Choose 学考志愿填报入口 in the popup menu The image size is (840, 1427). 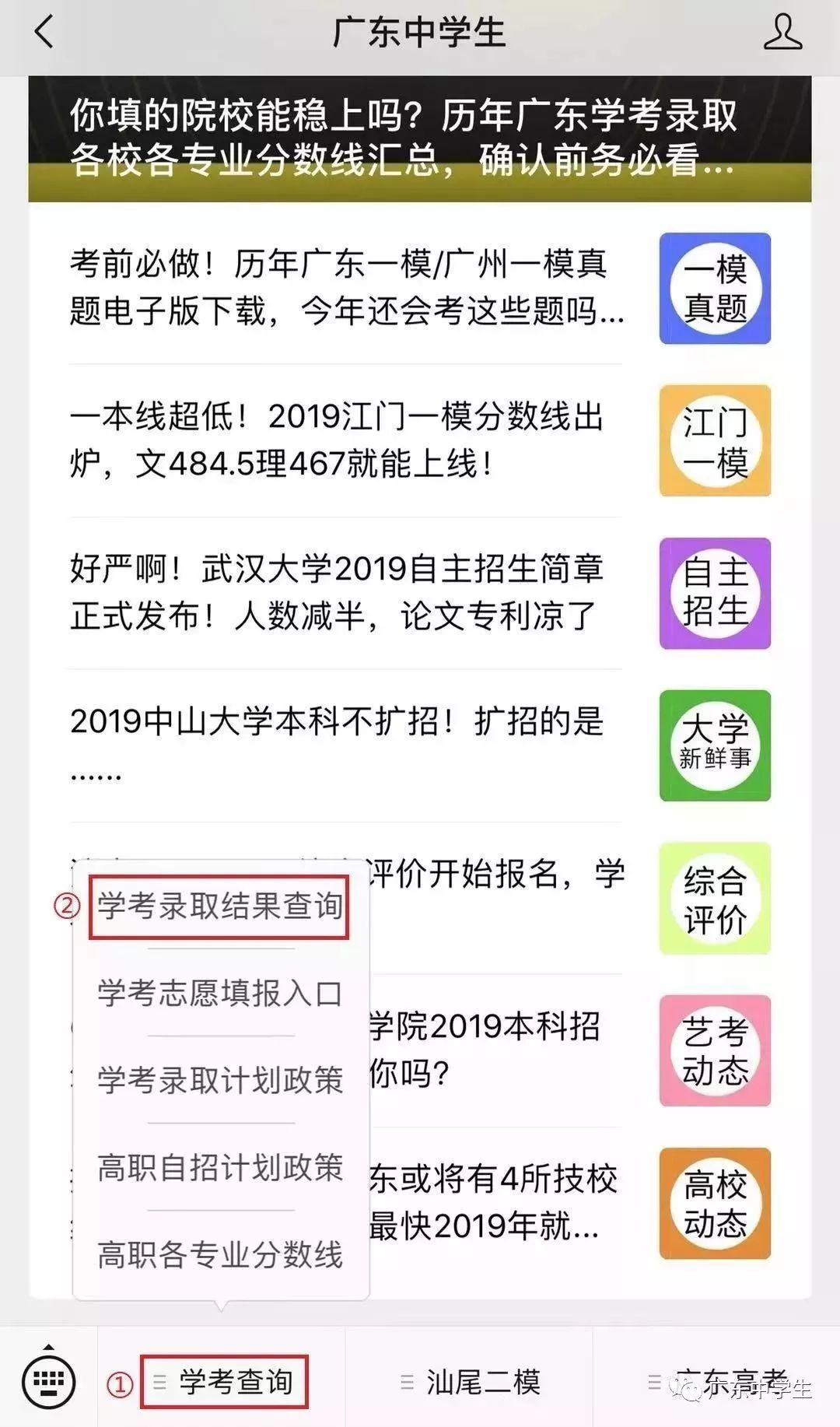pyautogui.click(x=220, y=994)
